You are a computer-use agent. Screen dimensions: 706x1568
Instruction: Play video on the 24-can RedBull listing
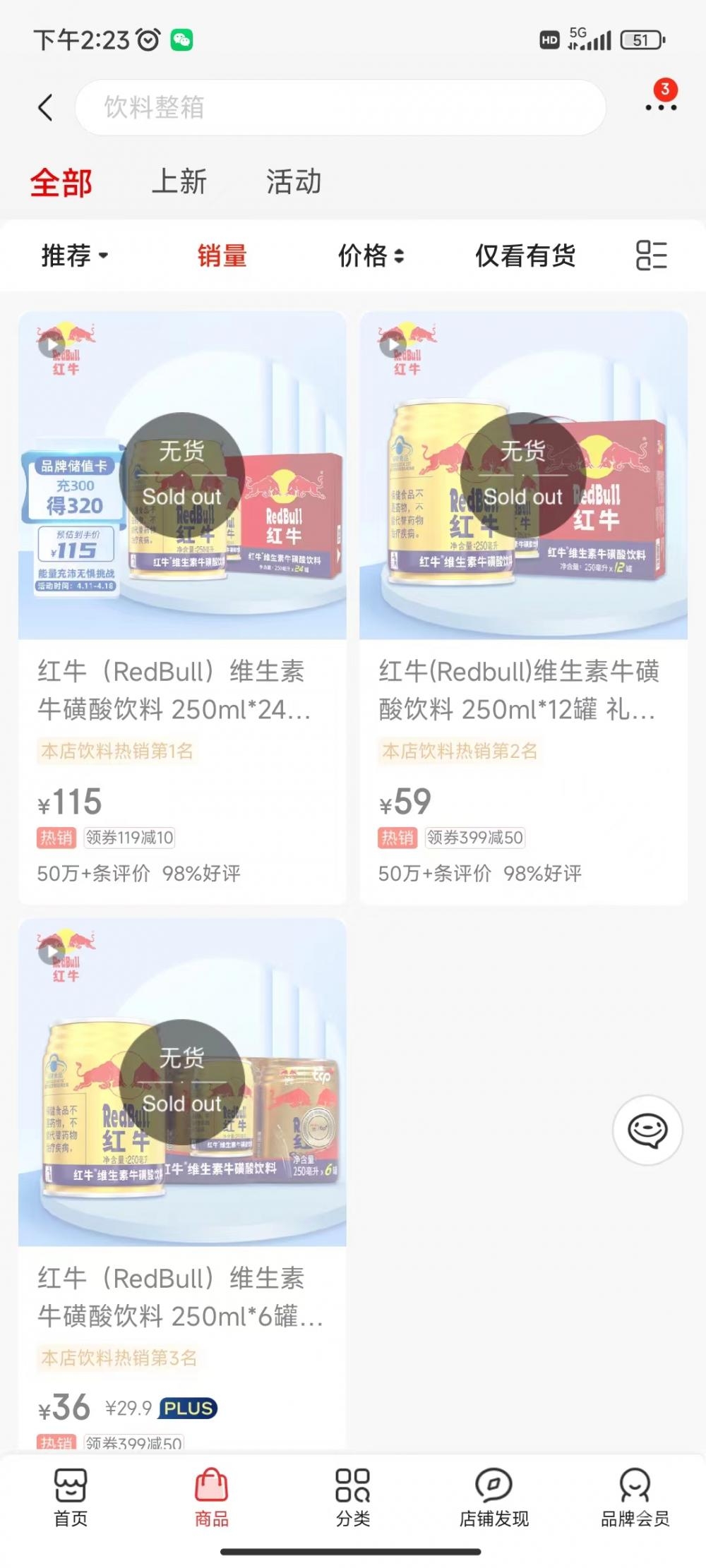[51, 344]
